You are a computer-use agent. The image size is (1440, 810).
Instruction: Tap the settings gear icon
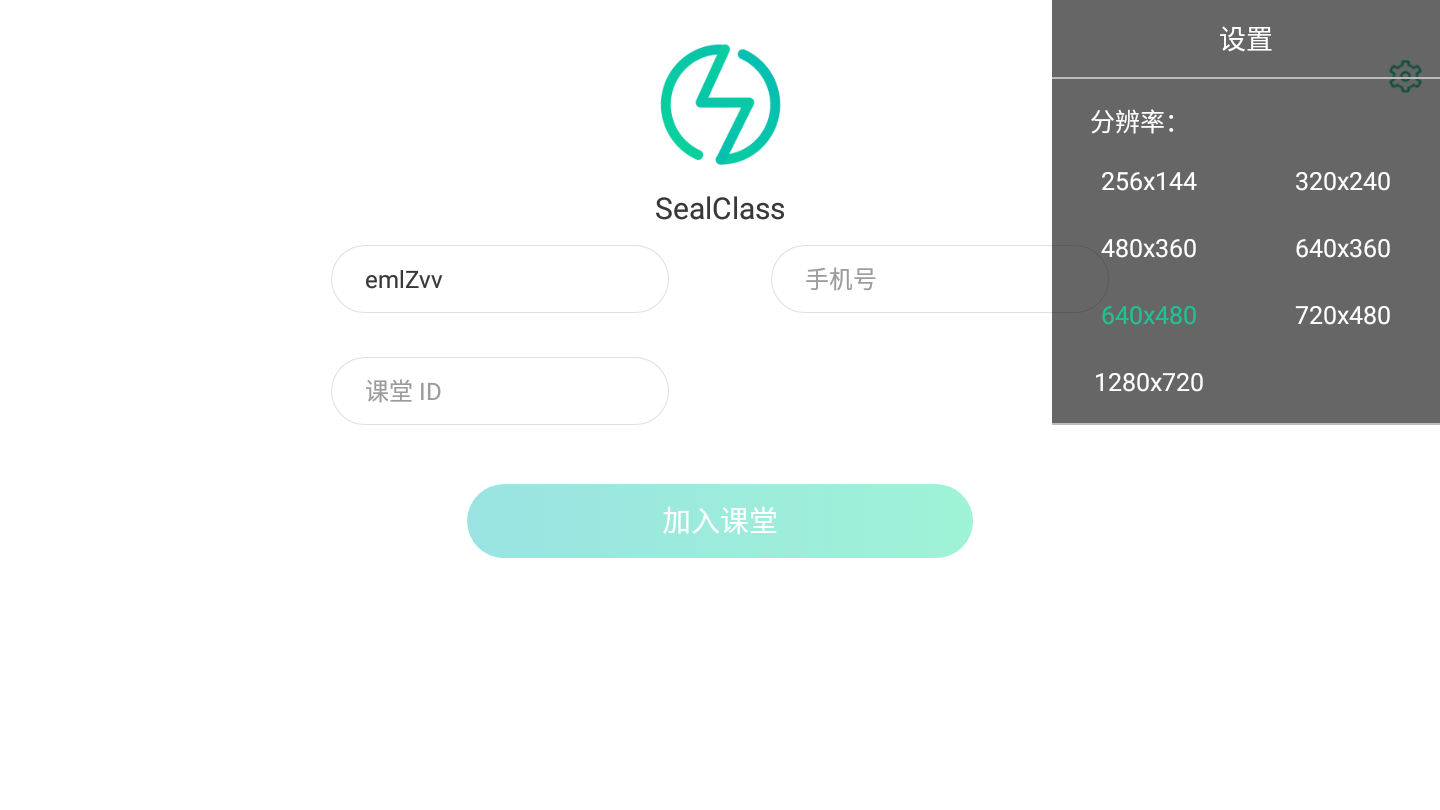(x=1405, y=77)
